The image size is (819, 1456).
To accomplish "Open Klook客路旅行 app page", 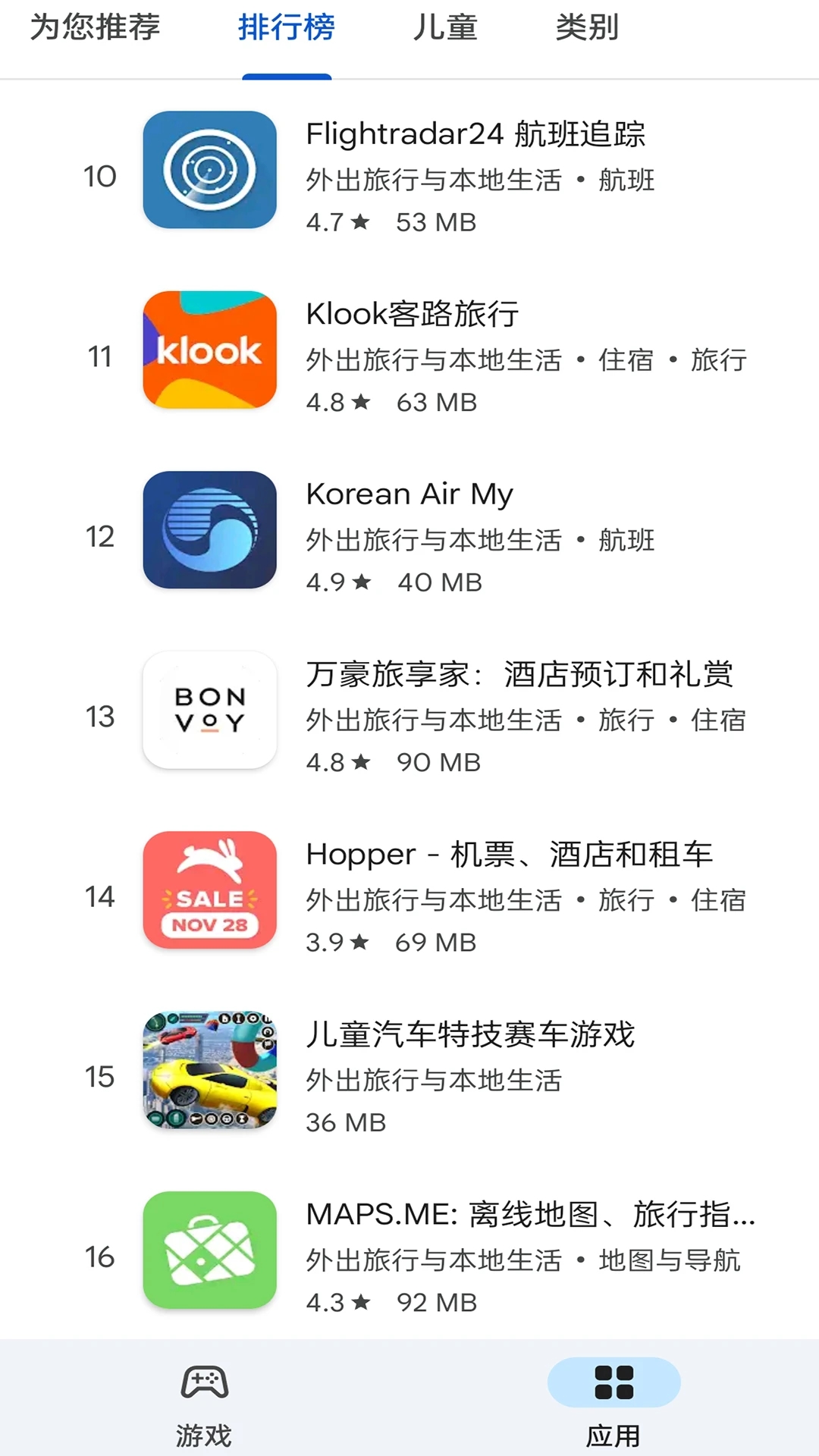I will 412,314.
